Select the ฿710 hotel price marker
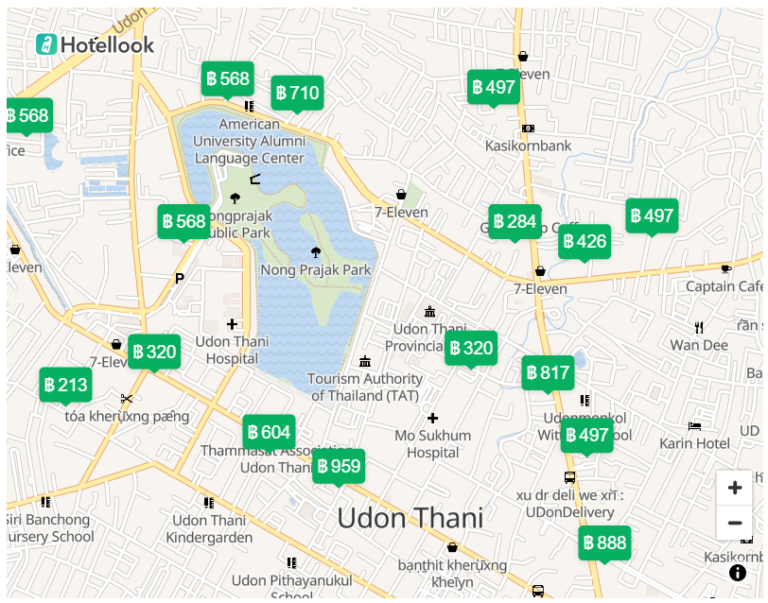The image size is (768, 603). point(298,94)
